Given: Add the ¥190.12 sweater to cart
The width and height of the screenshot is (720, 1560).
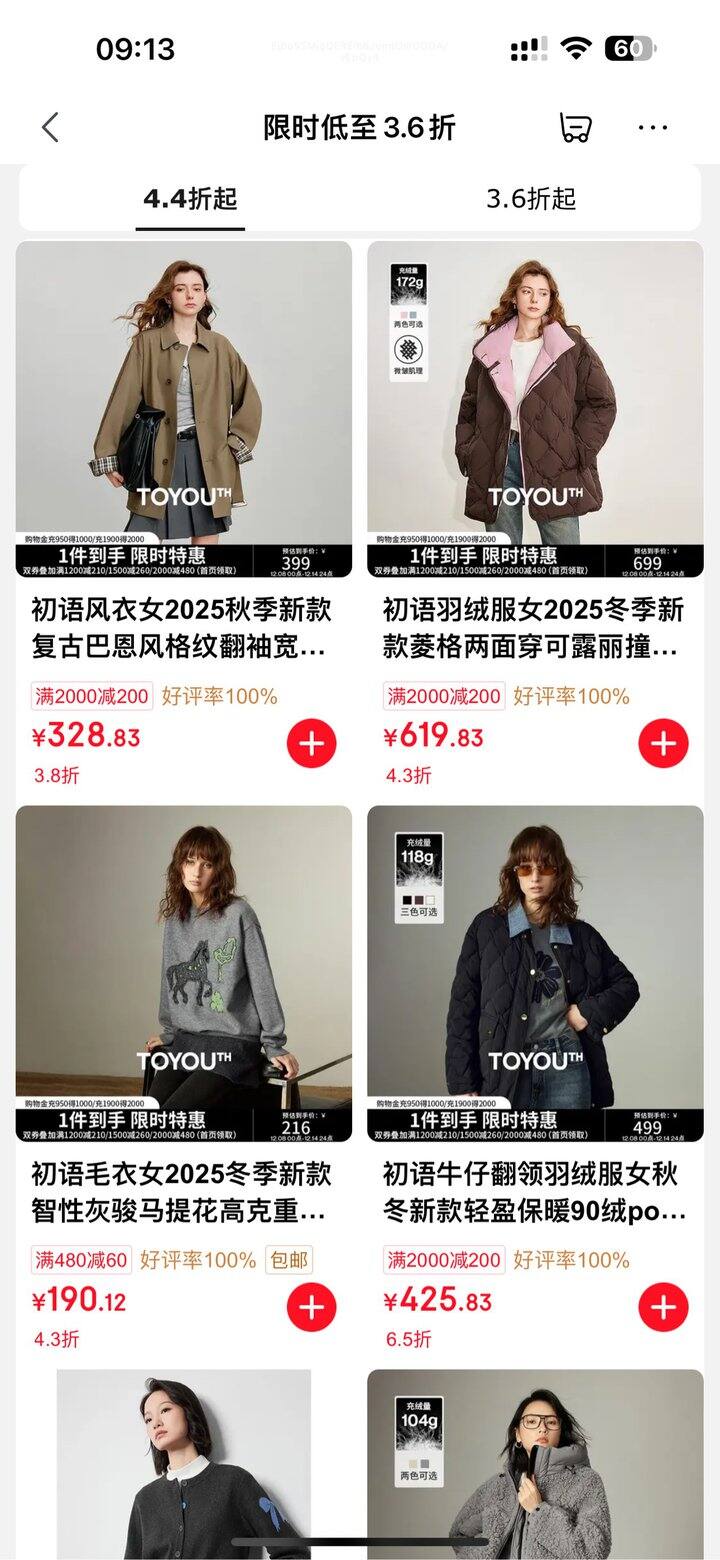Looking at the screenshot, I should point(311,1307).
